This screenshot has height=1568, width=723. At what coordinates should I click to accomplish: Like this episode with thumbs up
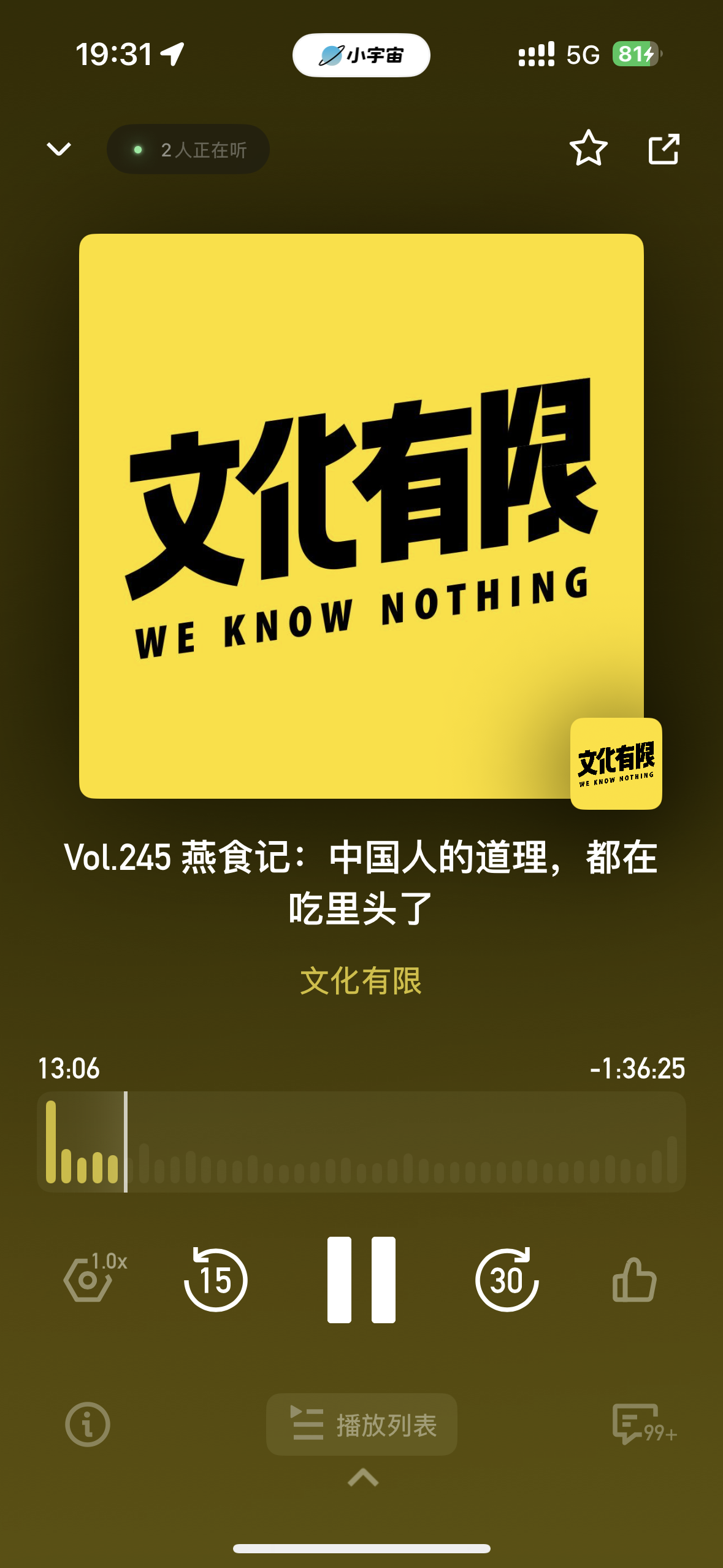635,1280
